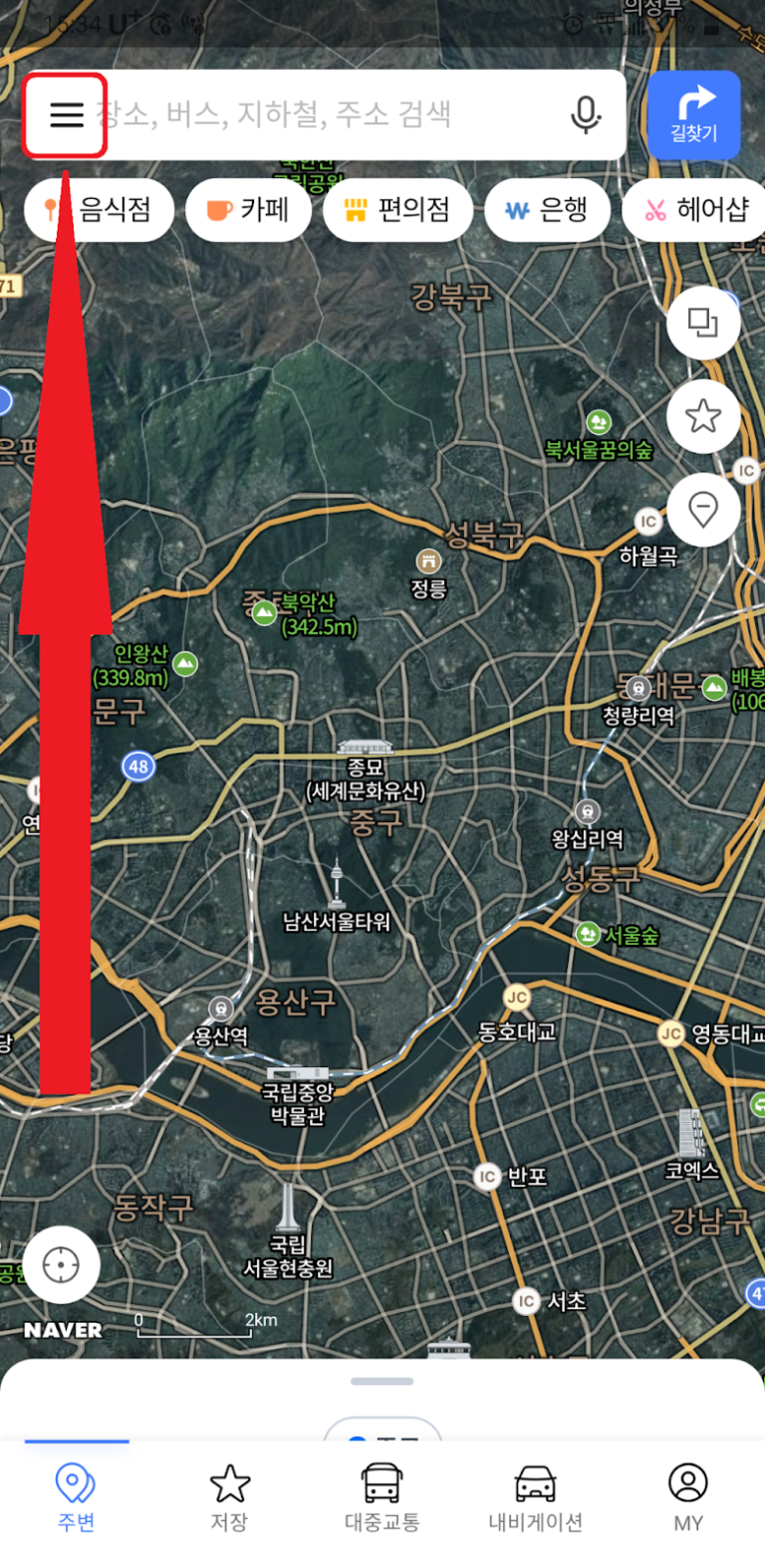Tap the 은행 bank search chip
The height and width of the screenshot is (1568, 765).
[x=547, y=209]
